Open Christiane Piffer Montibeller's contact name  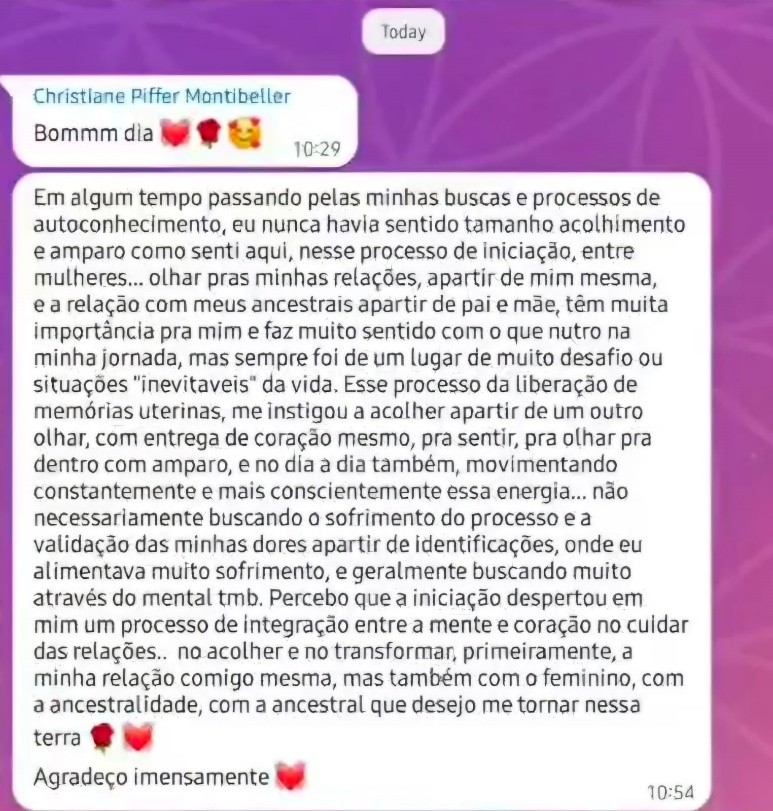pos(162,96)
